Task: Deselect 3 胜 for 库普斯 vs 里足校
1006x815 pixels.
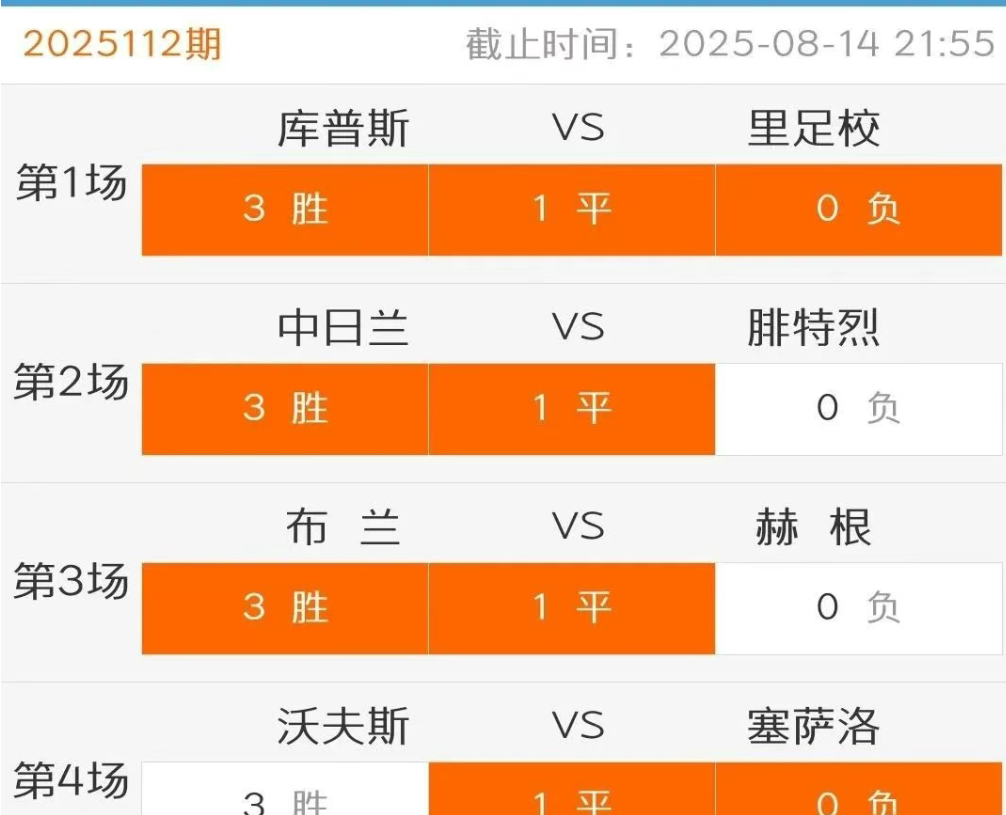Action: click(285, 210)
